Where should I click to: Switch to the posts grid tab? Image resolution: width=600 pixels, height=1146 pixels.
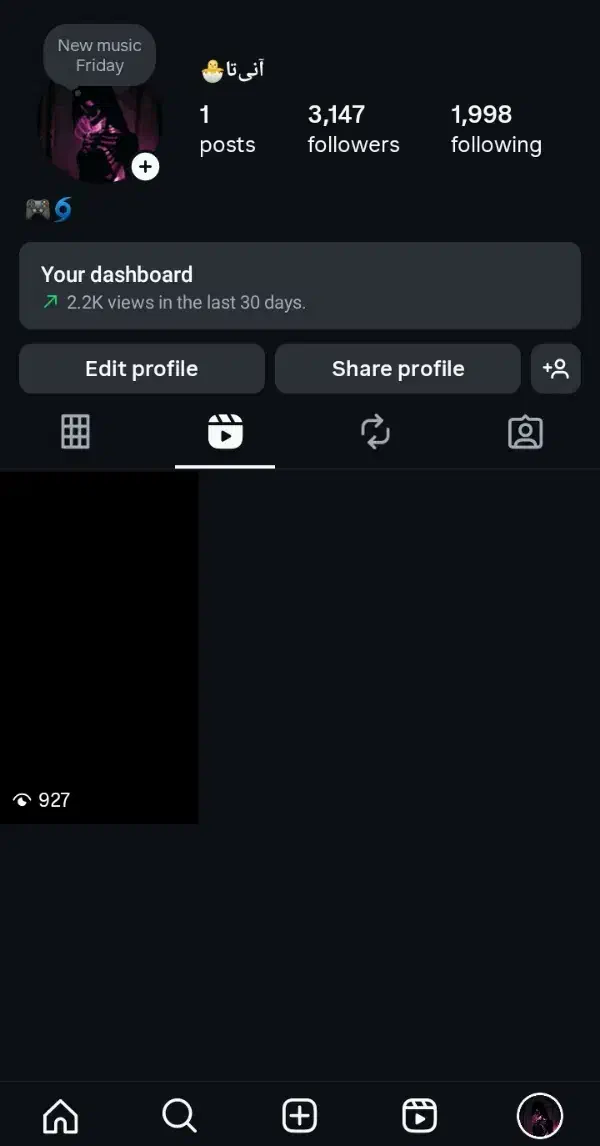pos(75,432)
